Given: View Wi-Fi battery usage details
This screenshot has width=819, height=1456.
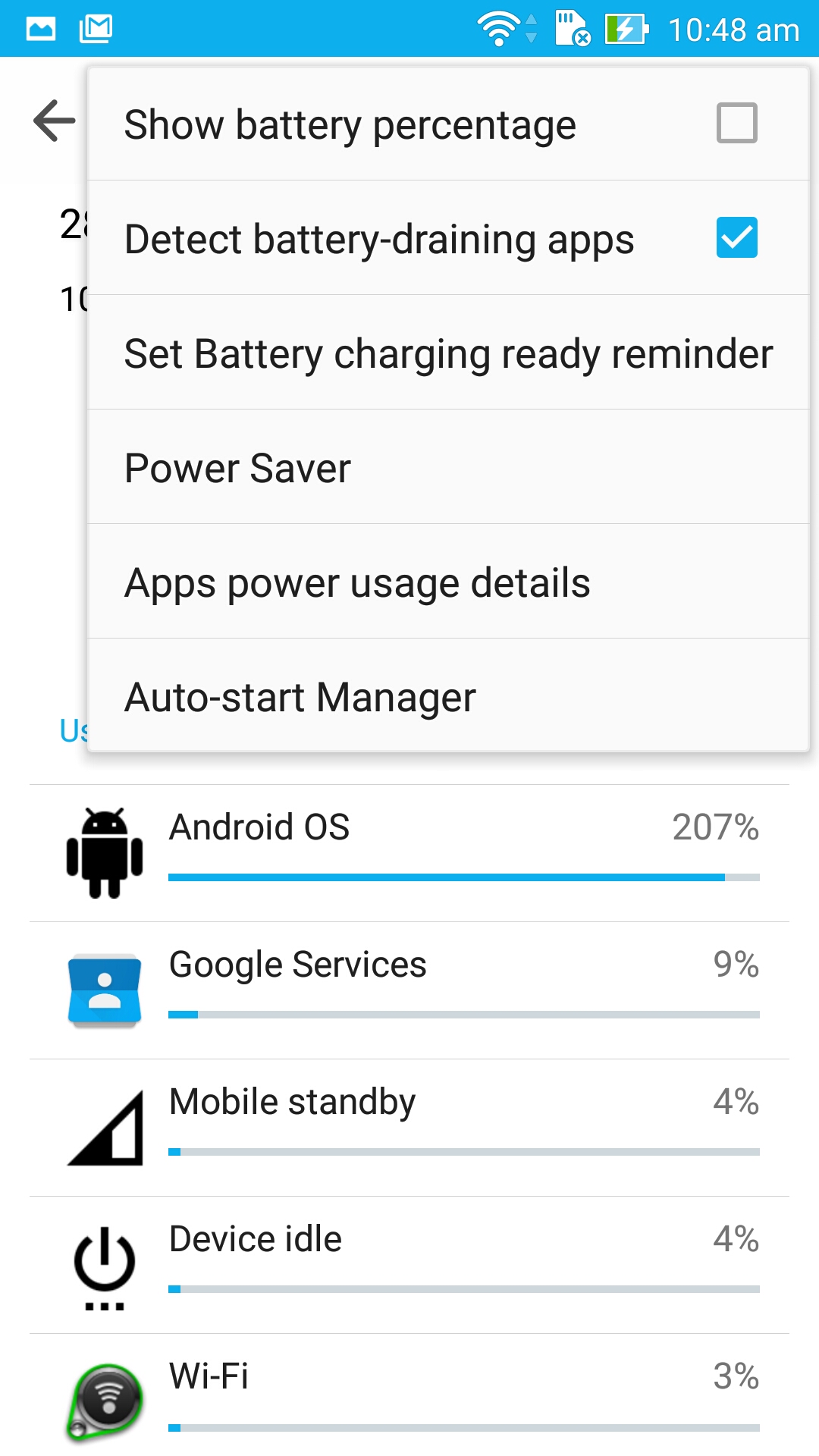Looking at the screenshot, I should (409, 1395).
